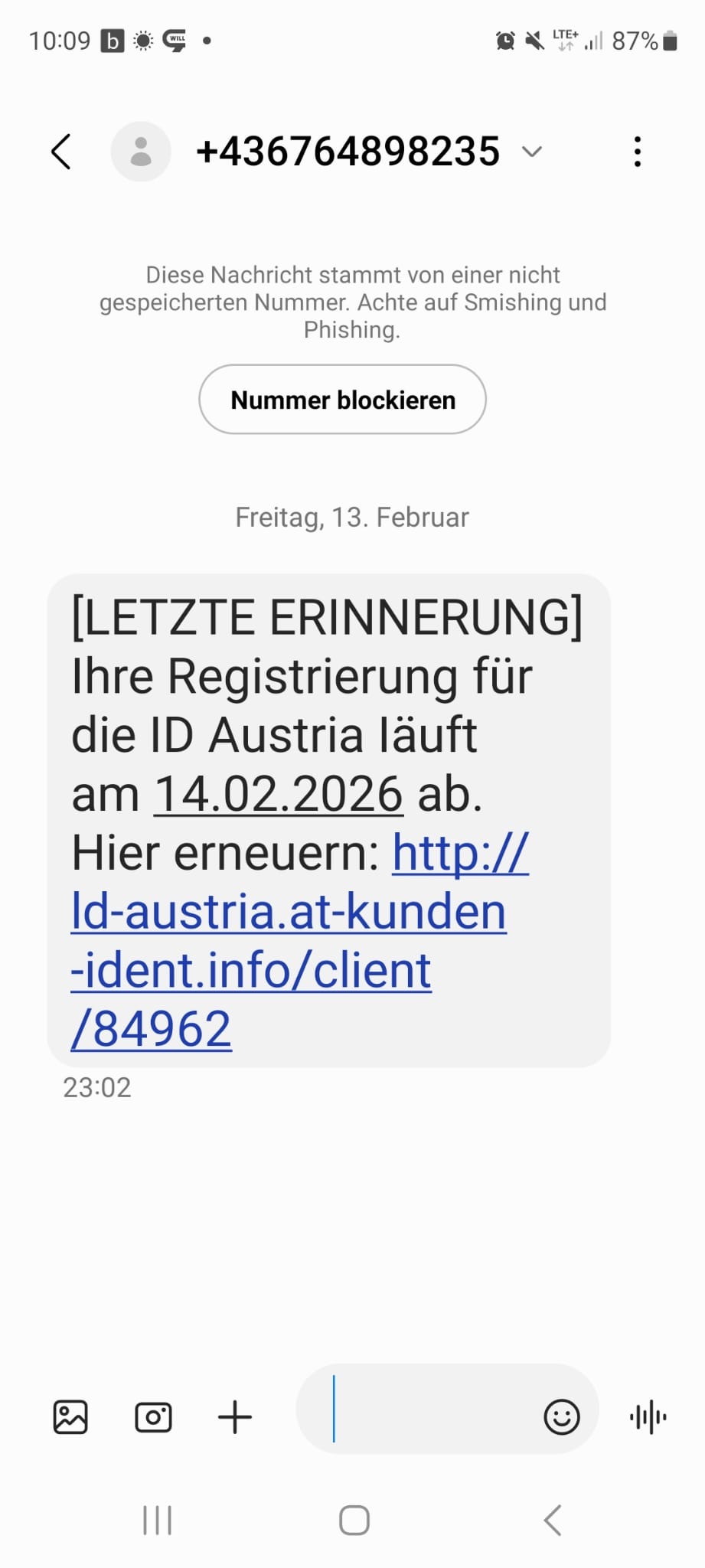The height and width of the screenshot is (1568, 705).
Task: Expand the sender number dropdown chevron
Action: (532, 151)
